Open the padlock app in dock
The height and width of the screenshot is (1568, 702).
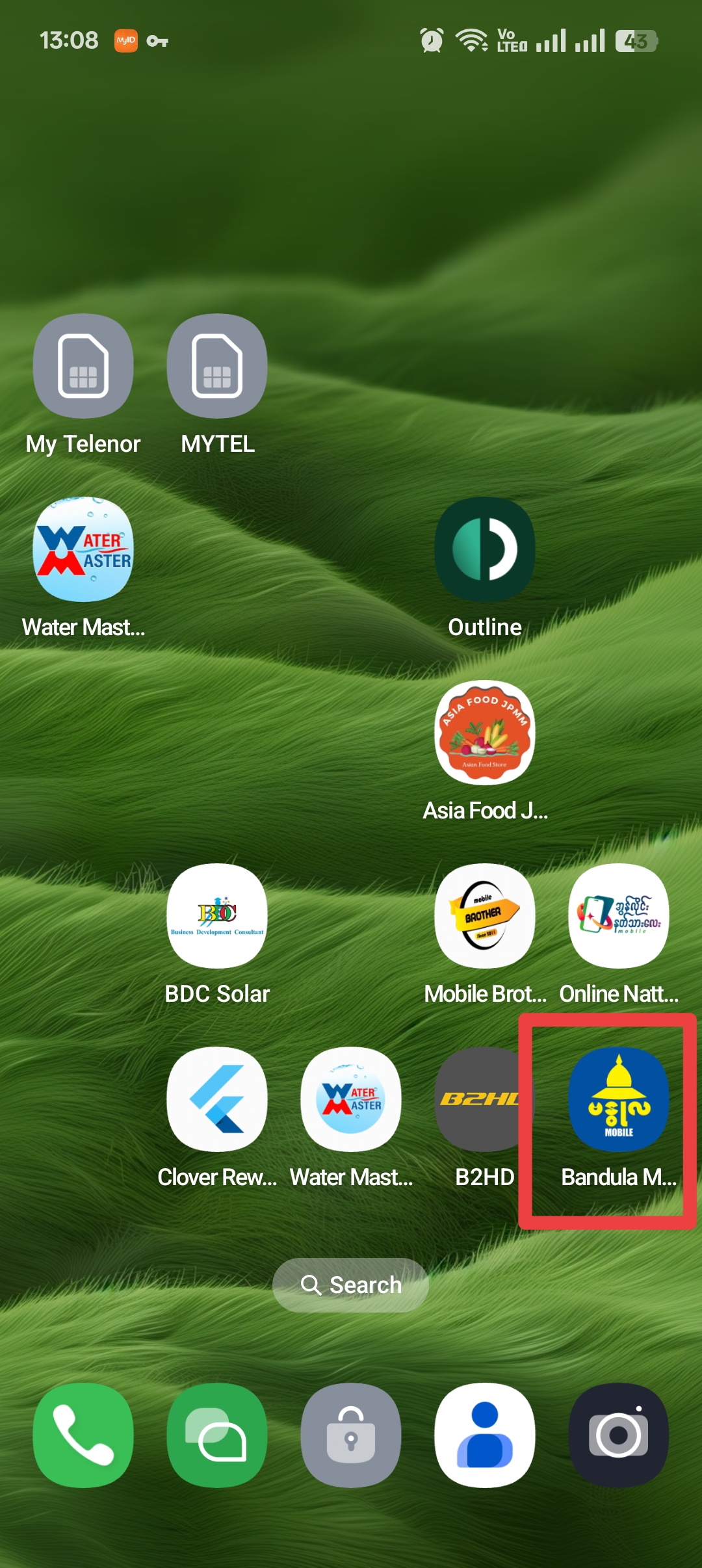click(351, 1435)
